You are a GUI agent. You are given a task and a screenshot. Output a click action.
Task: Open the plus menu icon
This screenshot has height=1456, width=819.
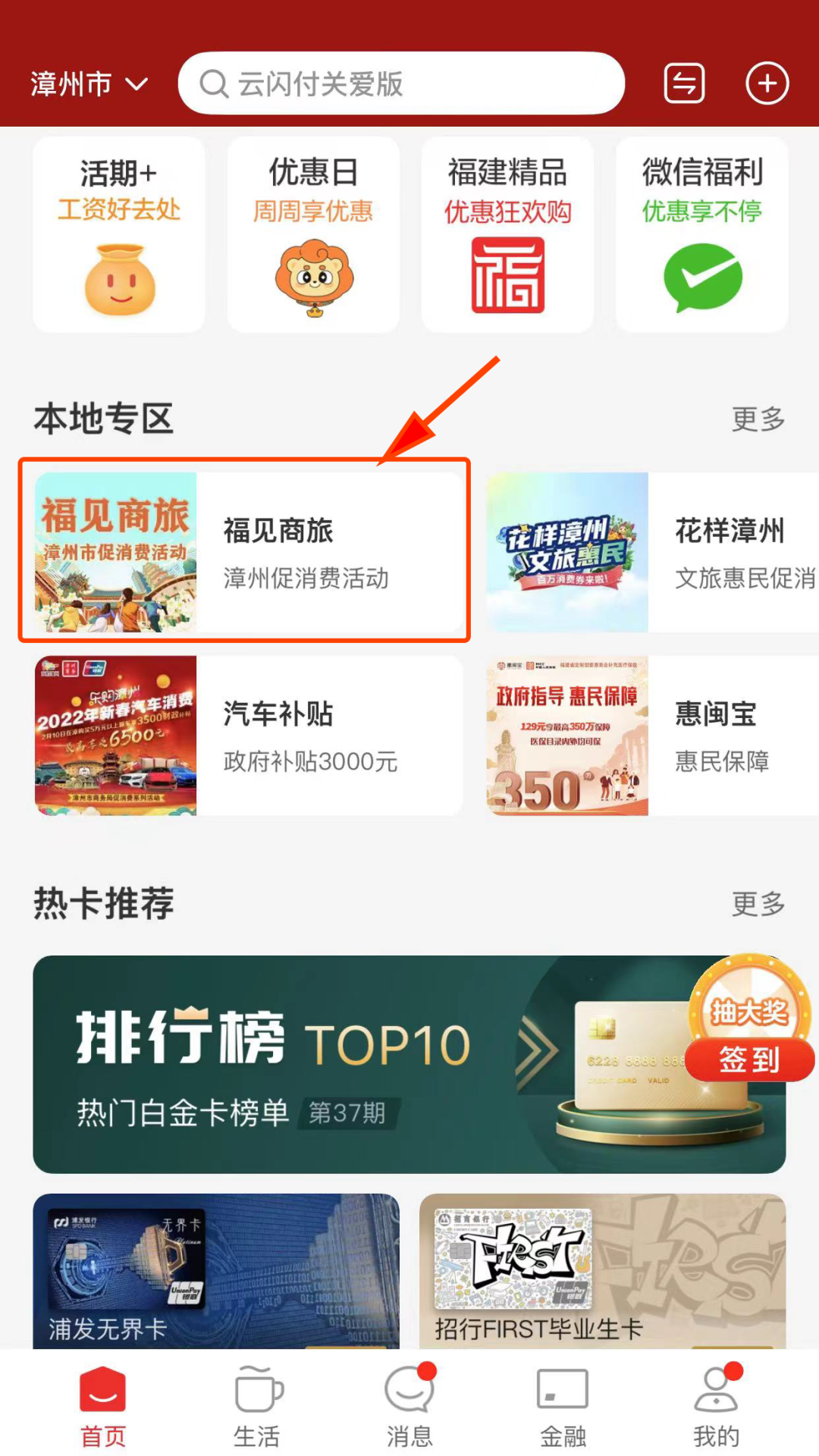pos(767,83)
